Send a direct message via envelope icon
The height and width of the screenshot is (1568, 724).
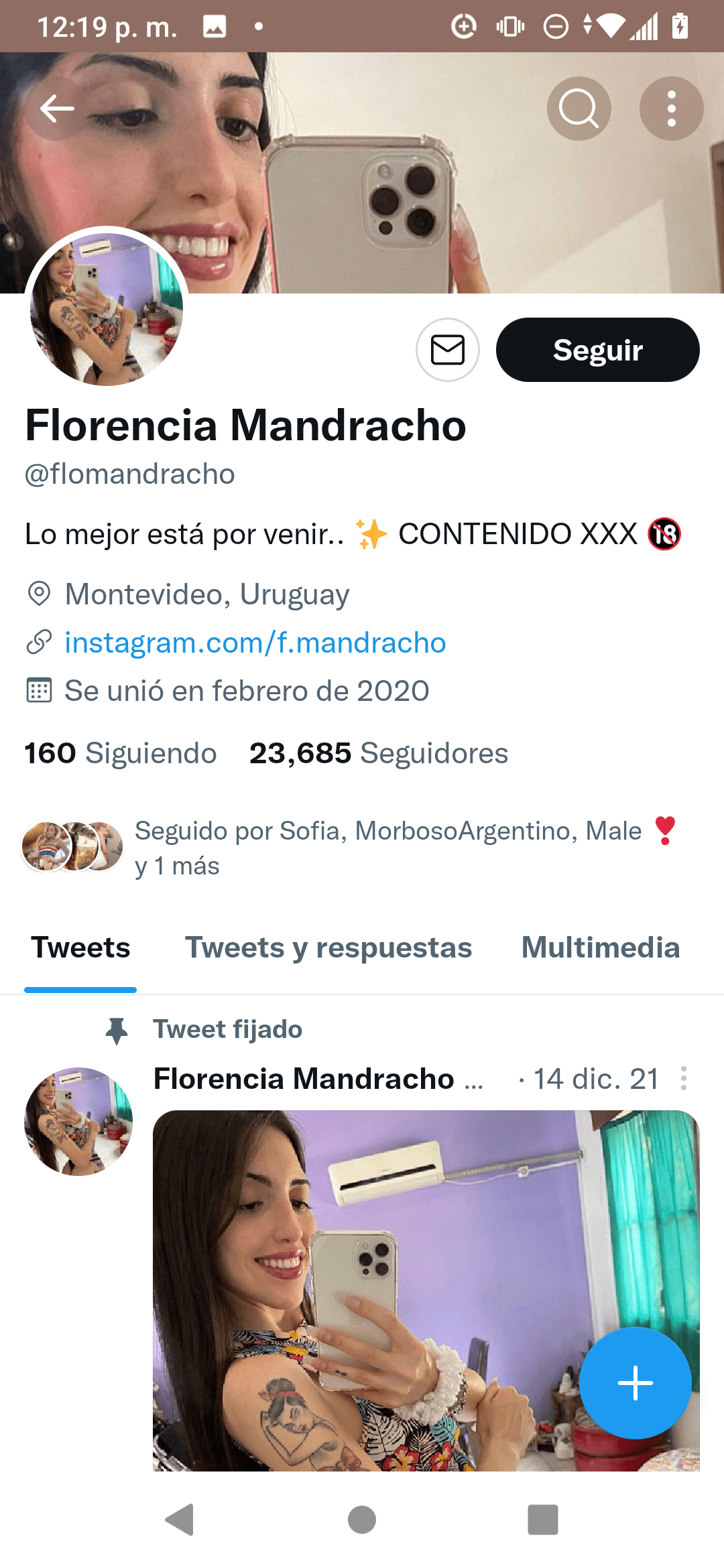(x=448, y=349)
